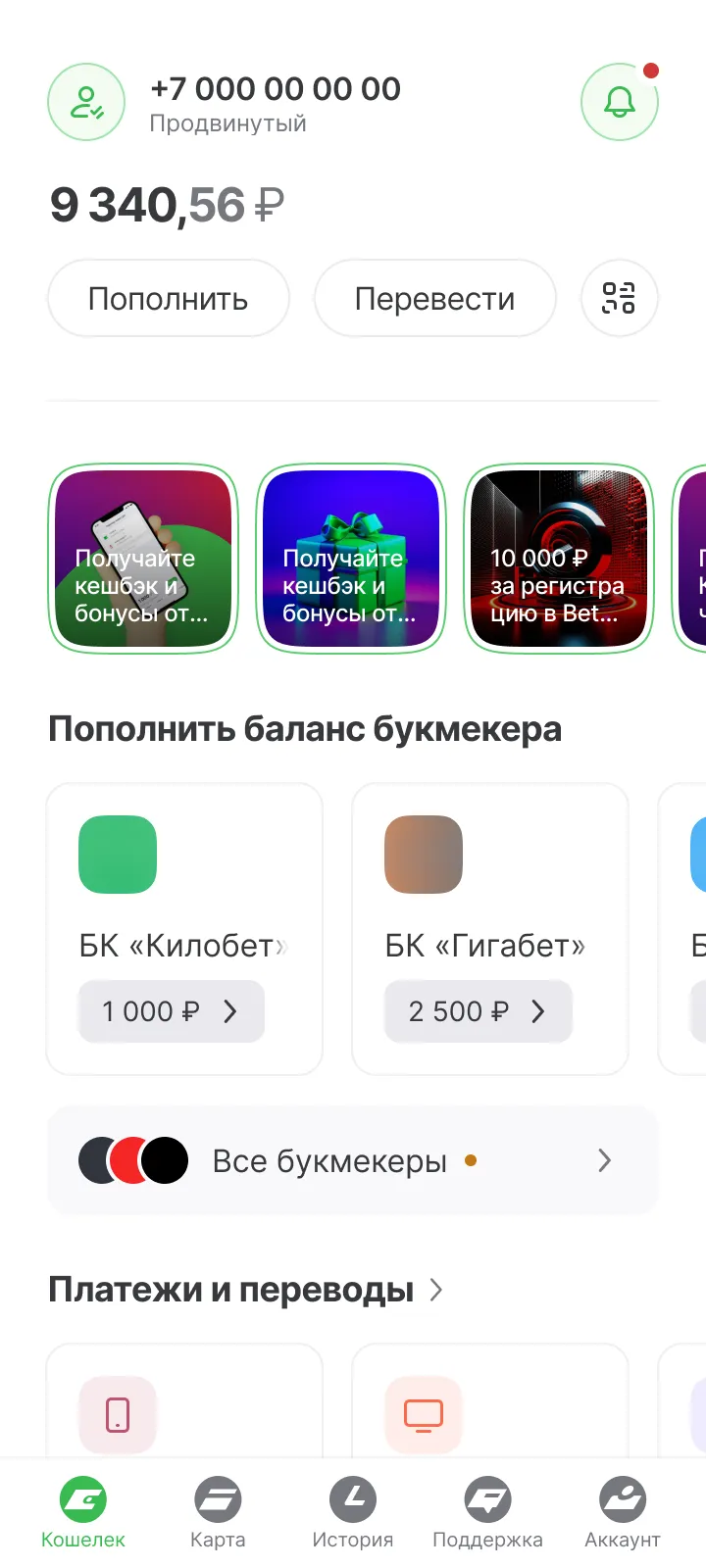Screen dimensions: 706x1568
Task: Open the cashback story with the phone
Action: pos(143,559)
